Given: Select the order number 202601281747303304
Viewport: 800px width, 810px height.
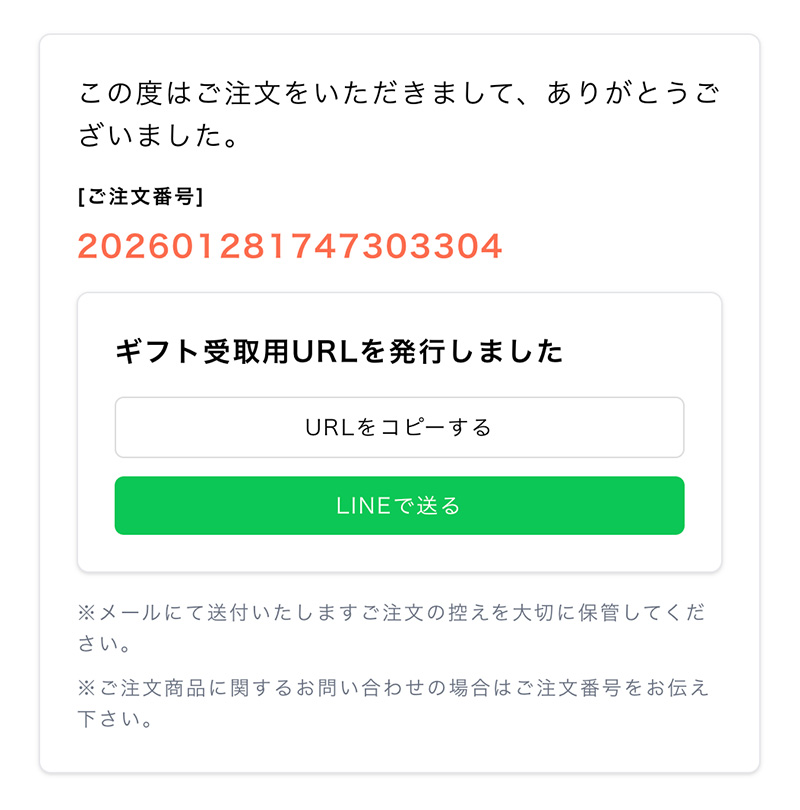Looking at the screenshot, I should tap(290, 246).
